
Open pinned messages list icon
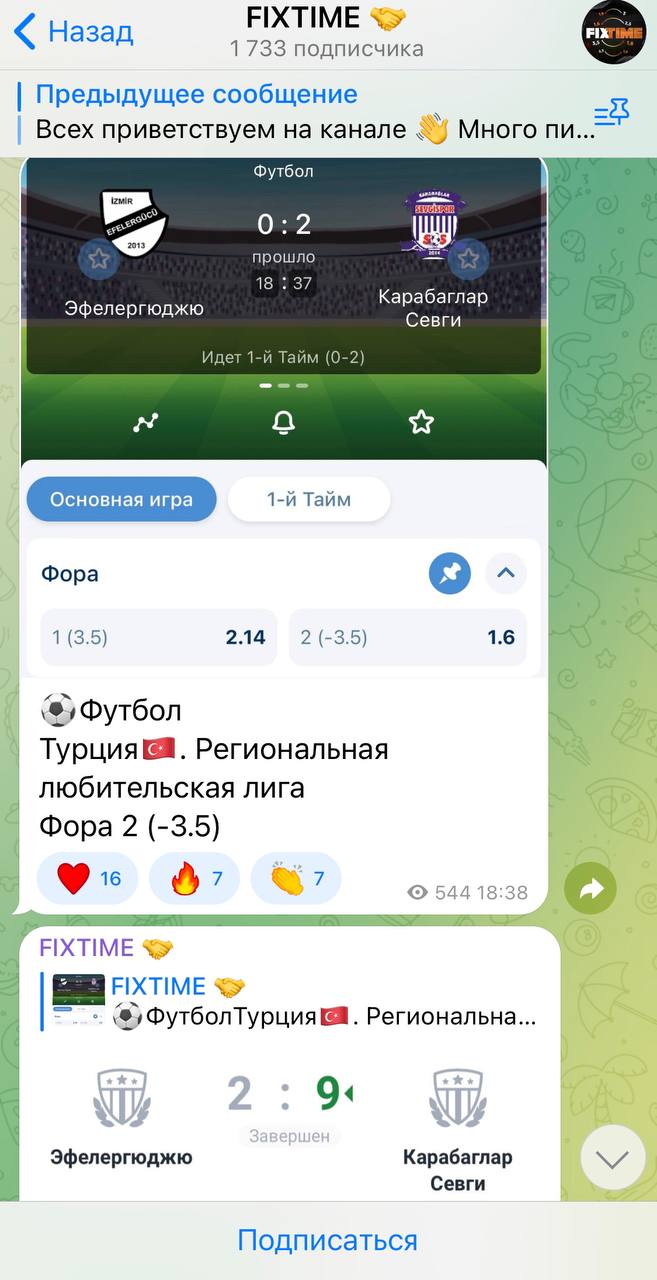(611, 113)
